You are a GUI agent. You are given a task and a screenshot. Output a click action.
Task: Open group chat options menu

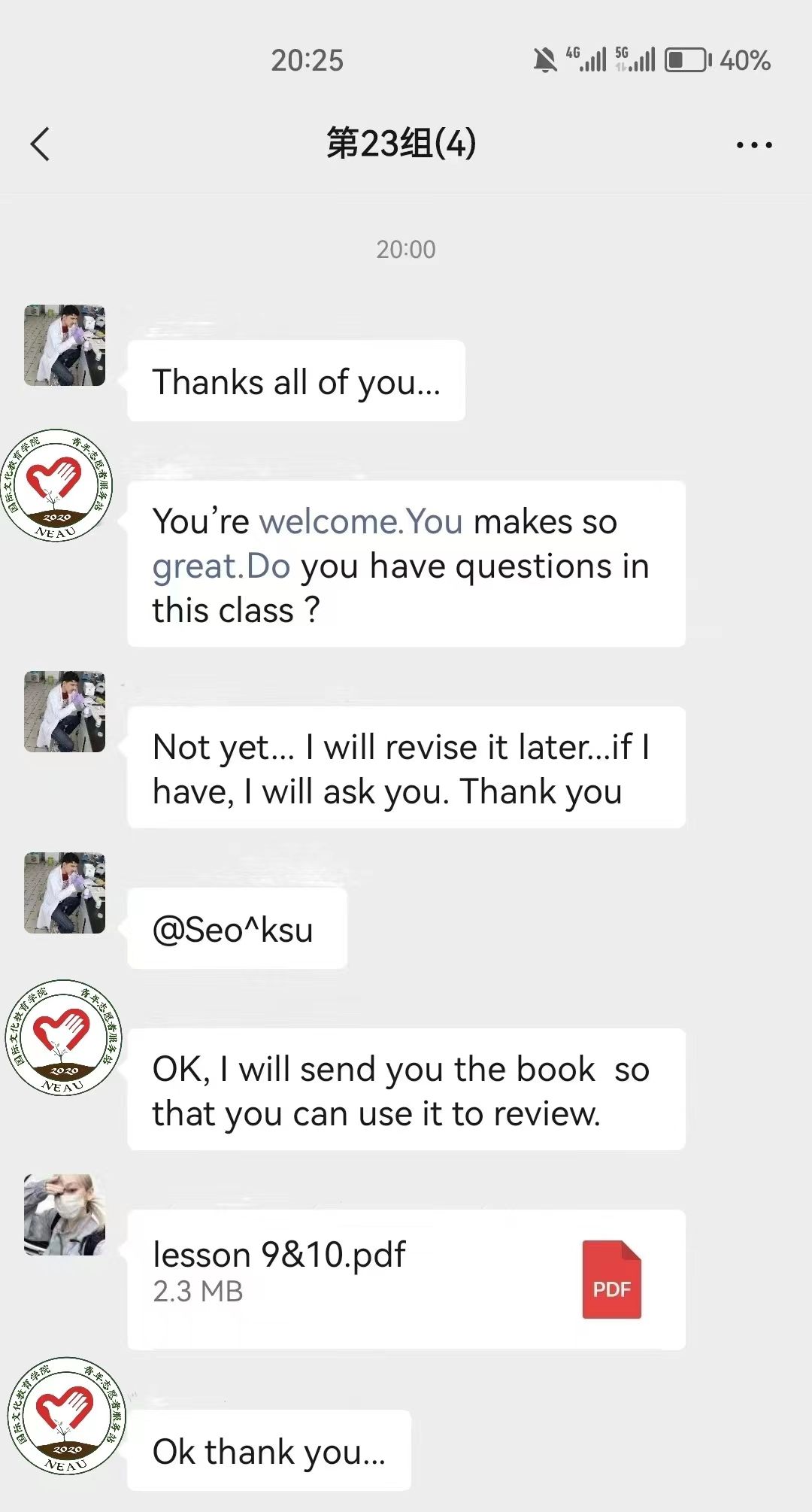[754, 144]
